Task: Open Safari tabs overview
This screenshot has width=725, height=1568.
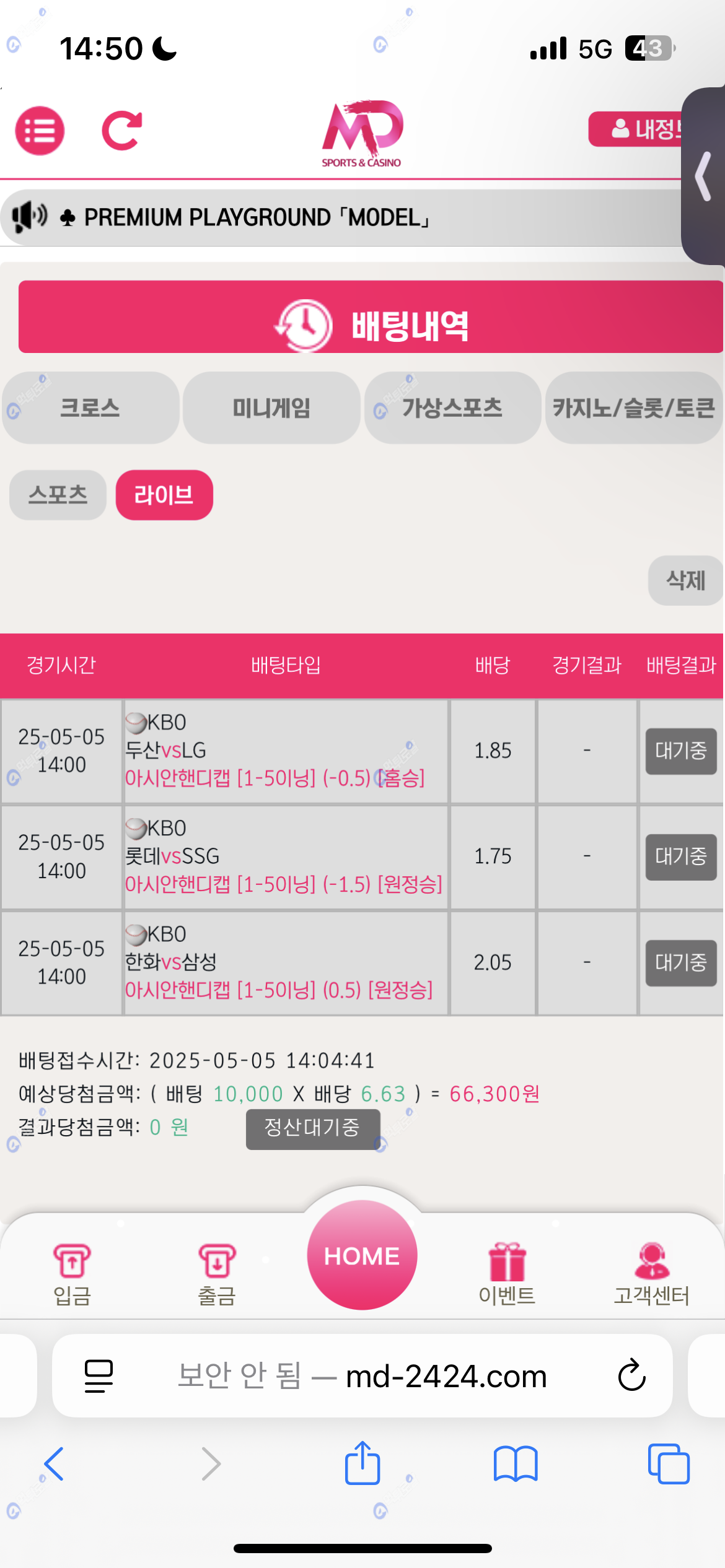Action: (668, 1464)
